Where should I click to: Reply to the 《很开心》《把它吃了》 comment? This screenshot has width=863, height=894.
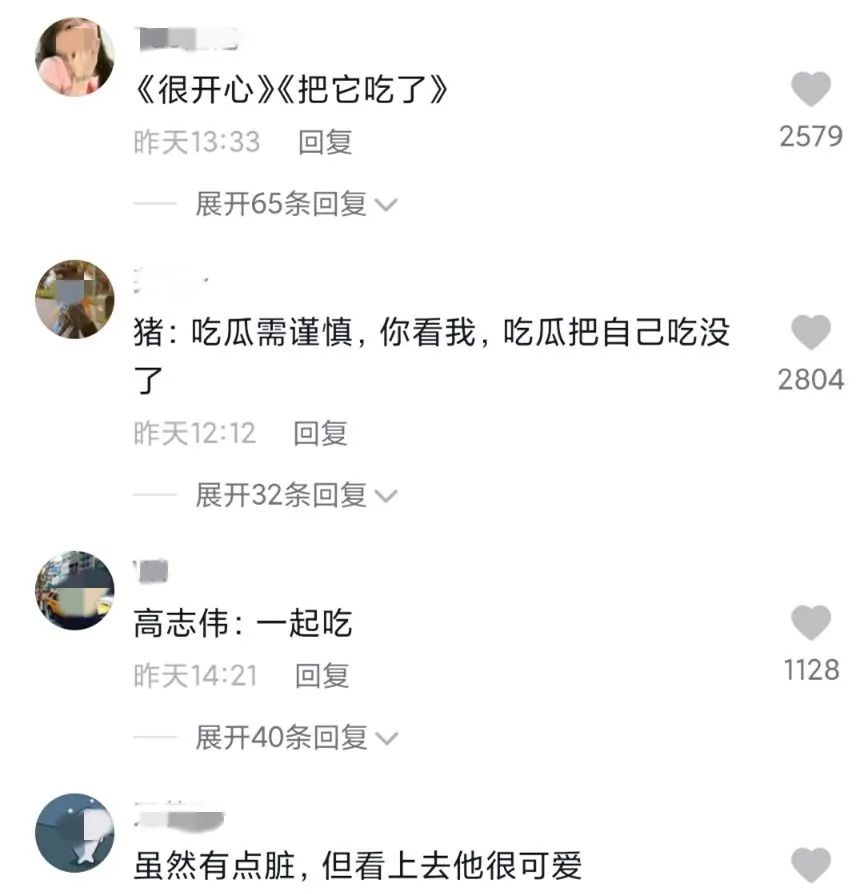[x=325, y=142]
